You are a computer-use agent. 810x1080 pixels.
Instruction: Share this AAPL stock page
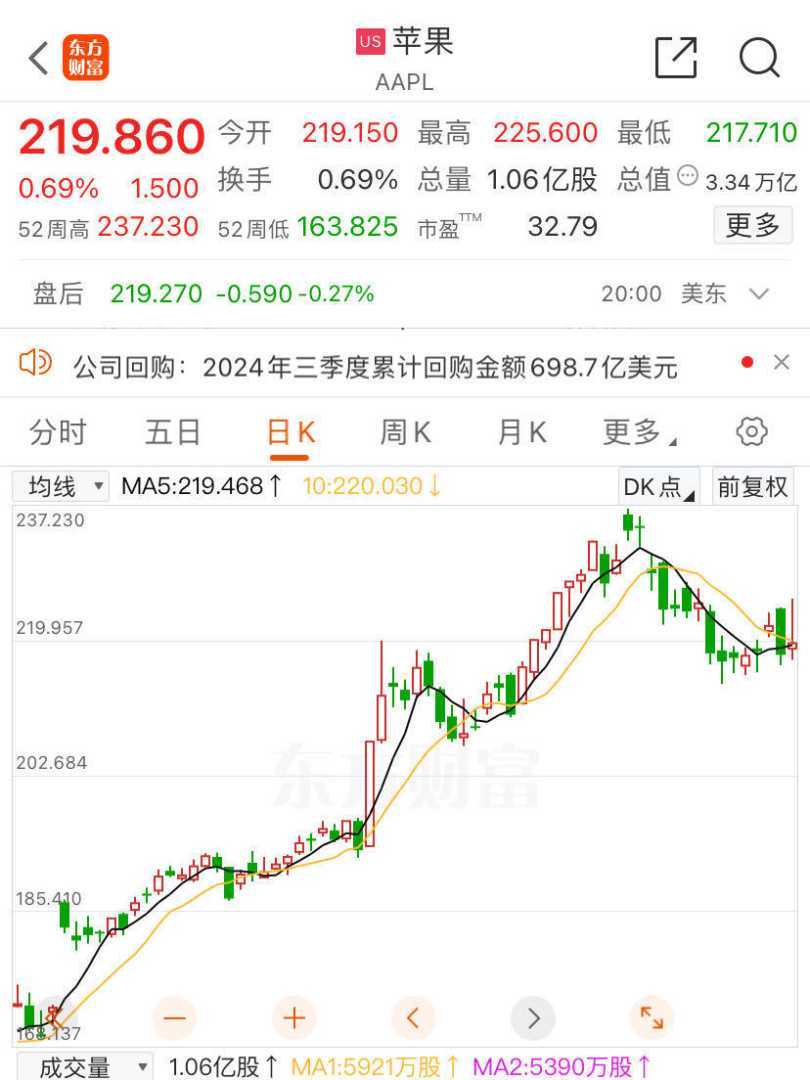point(676,58)
